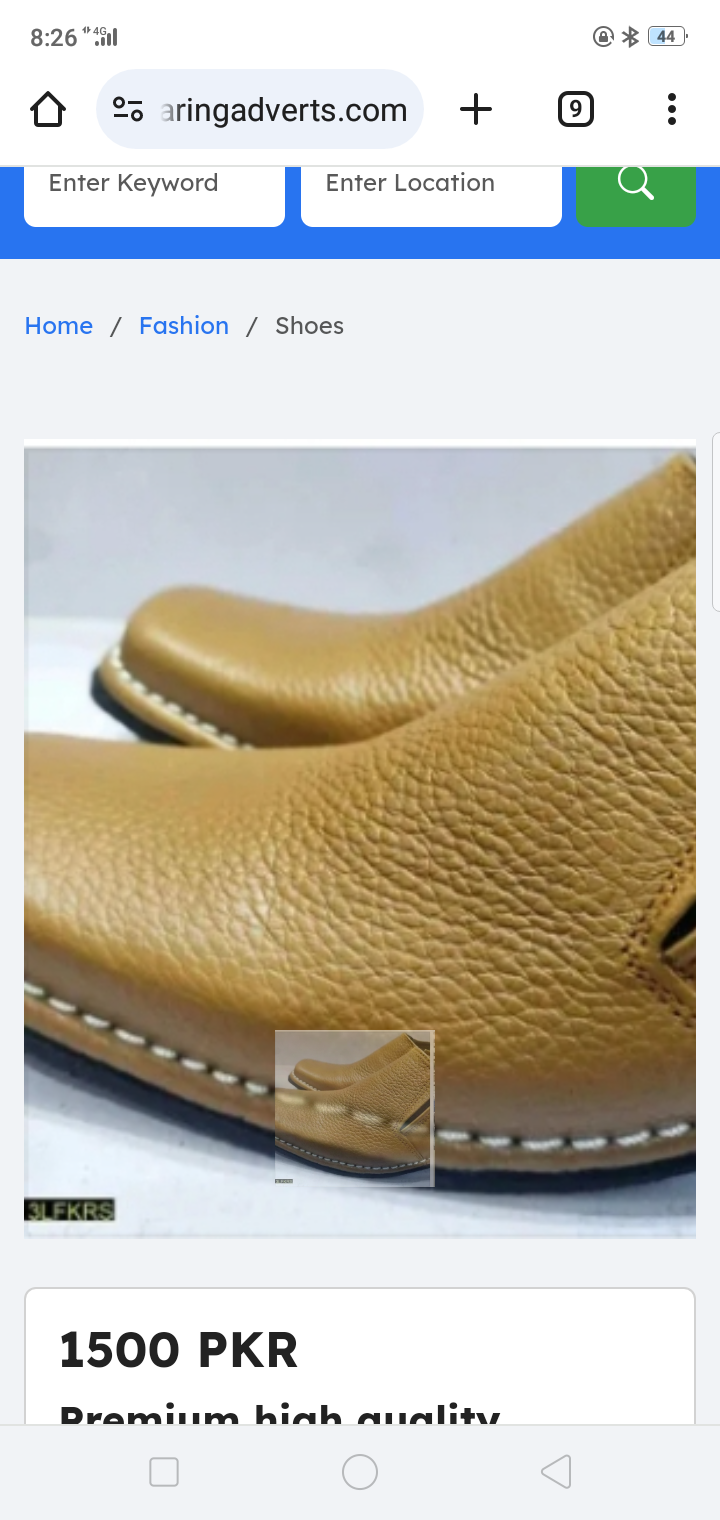720x1520 pixels.
Task: Open the tab switcher showing 9 tabs
Action: tap(575, 110)
